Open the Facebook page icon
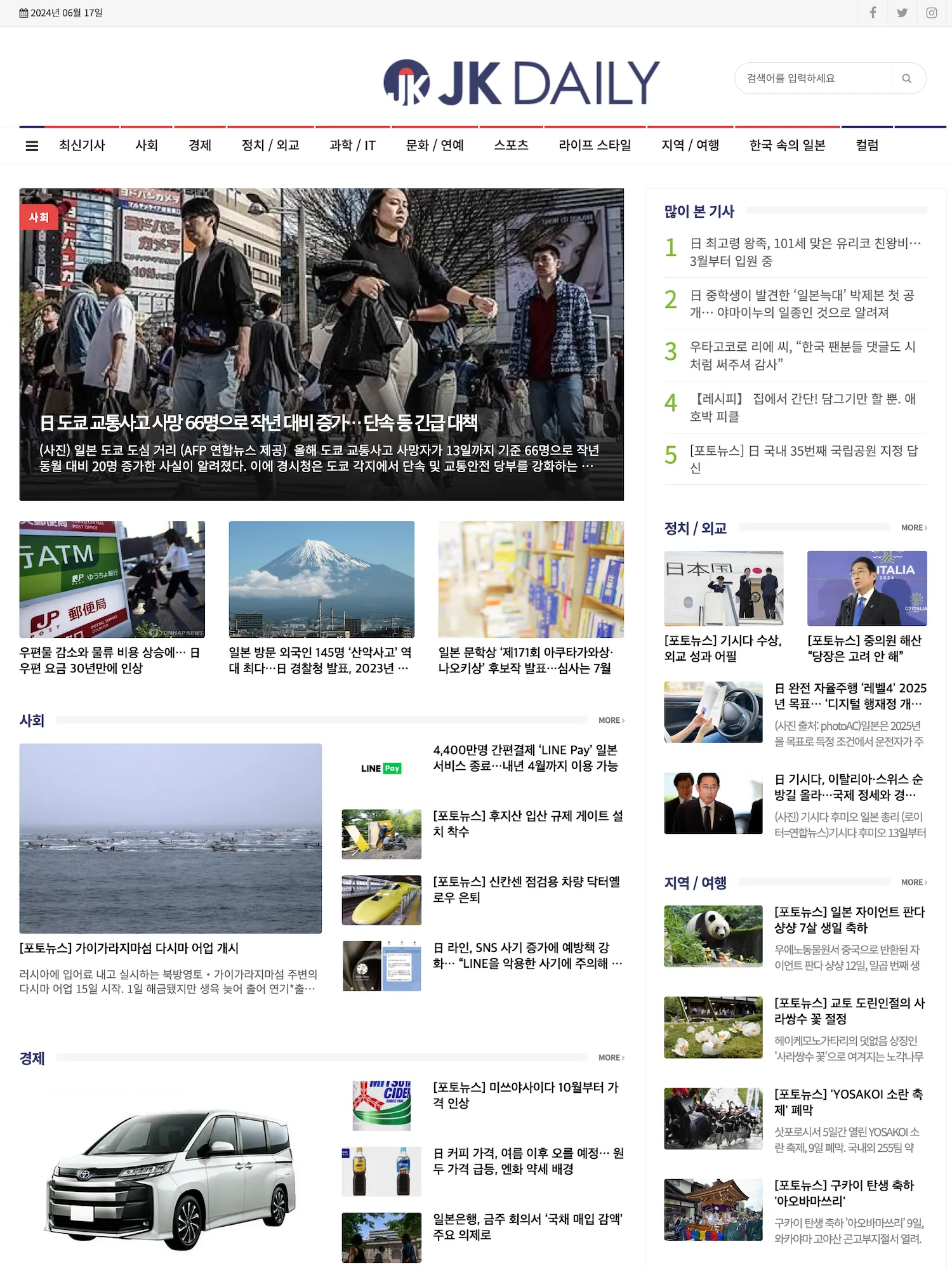Screen dimensions: 952x1268 coord(873,13)
